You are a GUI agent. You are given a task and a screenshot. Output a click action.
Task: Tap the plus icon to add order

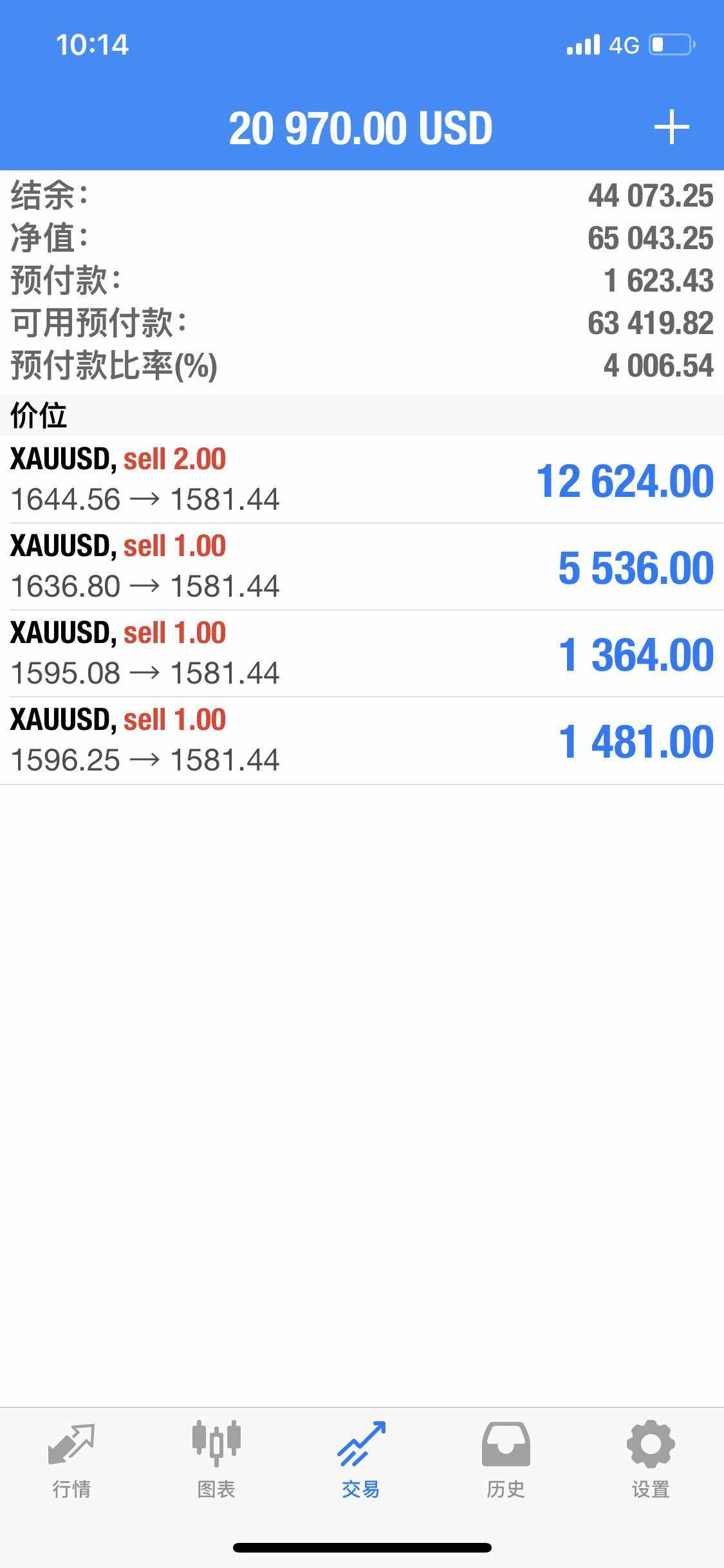pyautogui.click(x=671, y=127)
